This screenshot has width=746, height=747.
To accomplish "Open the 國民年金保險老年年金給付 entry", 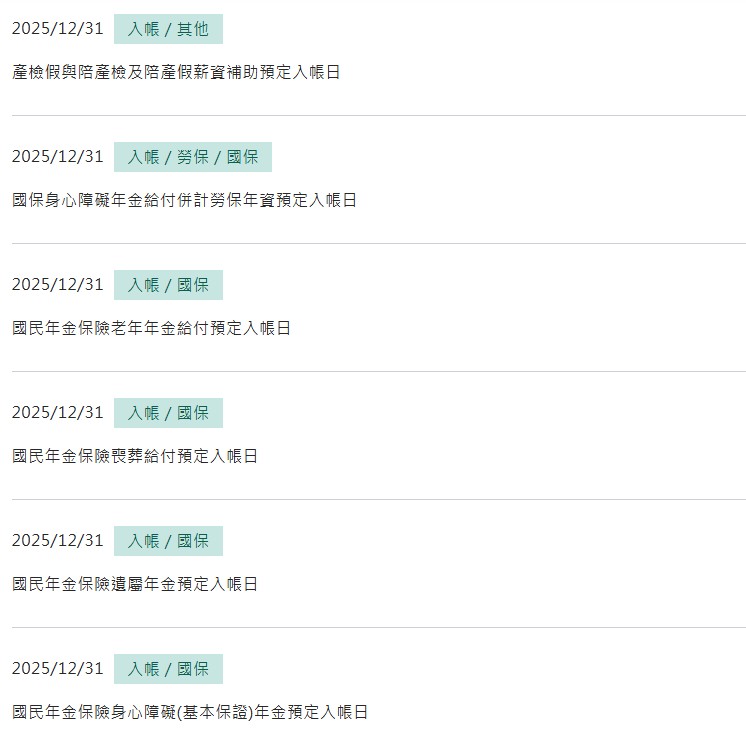I will (x=151, y=328).
